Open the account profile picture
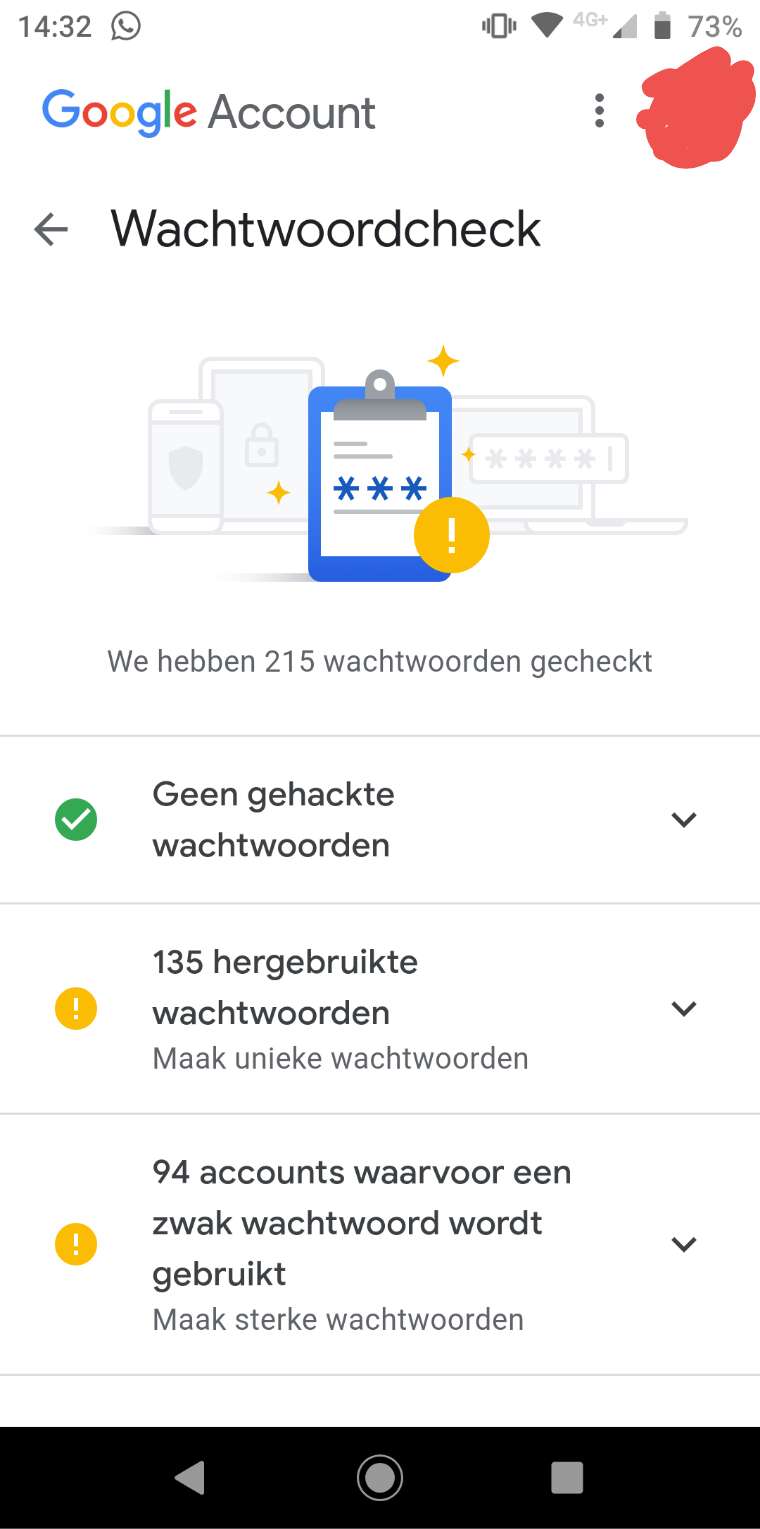 pyautogui.click(x=696, y=111)
